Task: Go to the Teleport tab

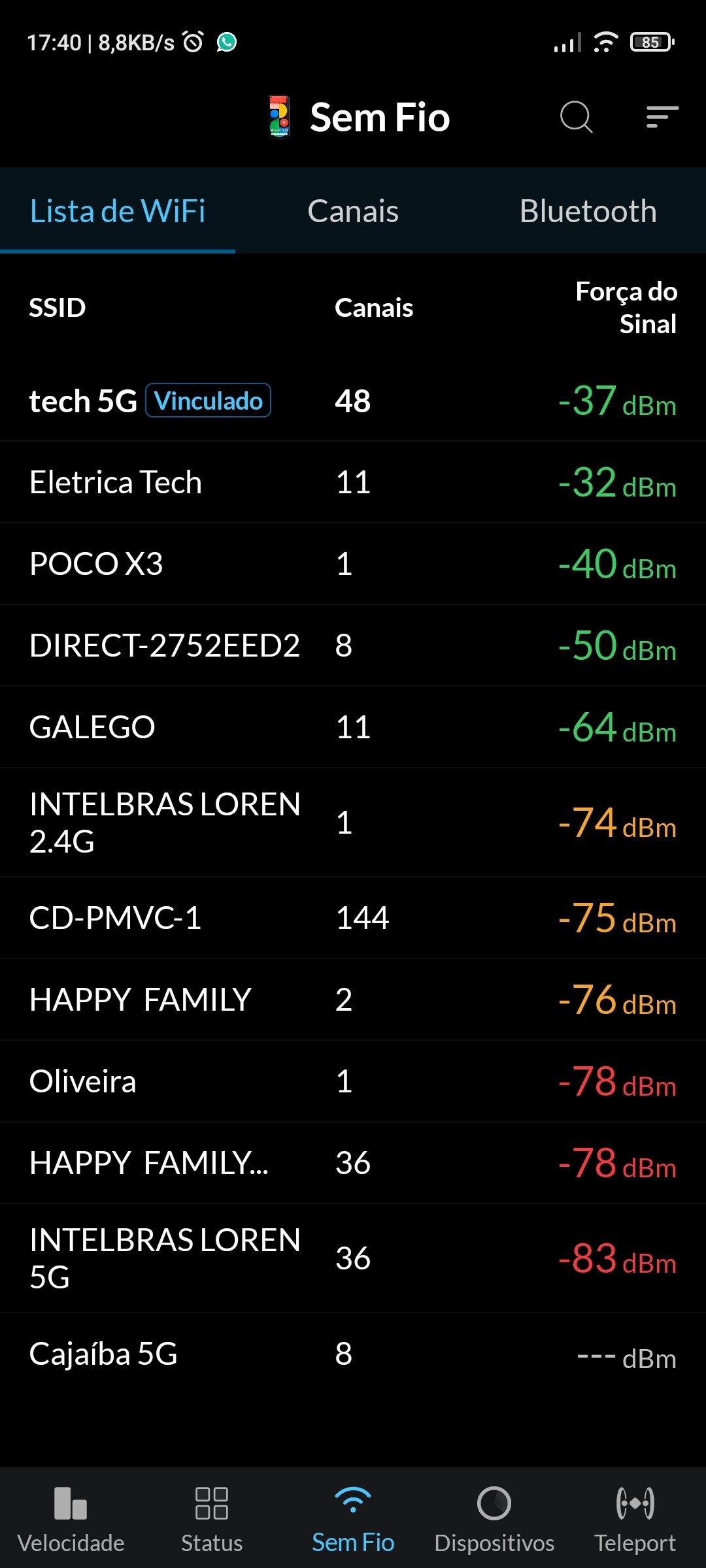Action: tap(635, 1518)
